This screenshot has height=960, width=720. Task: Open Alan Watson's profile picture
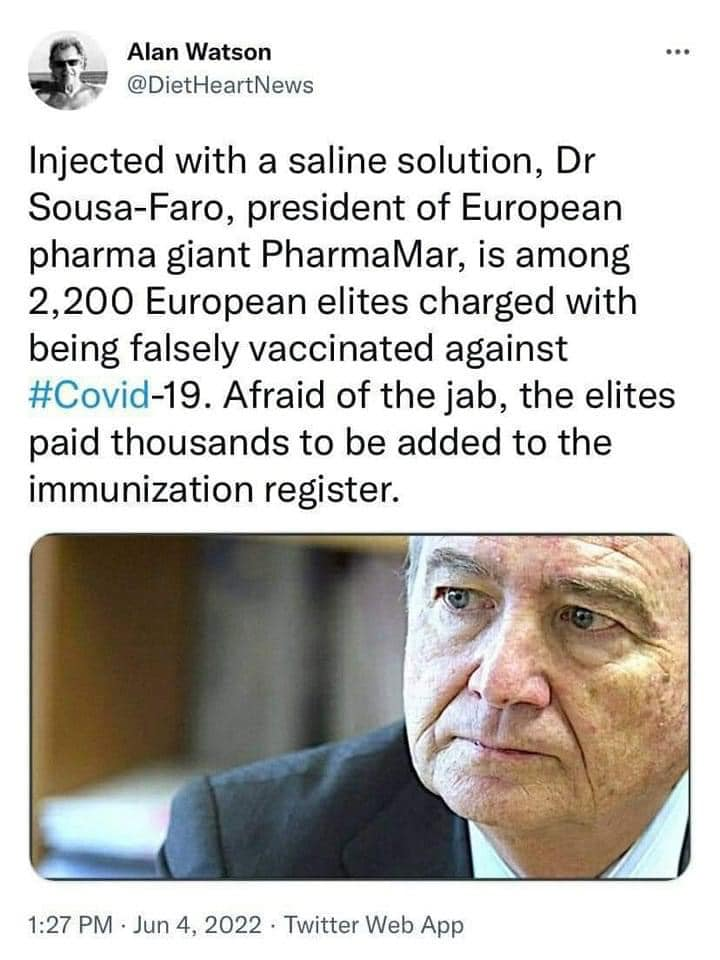[67, 70]
